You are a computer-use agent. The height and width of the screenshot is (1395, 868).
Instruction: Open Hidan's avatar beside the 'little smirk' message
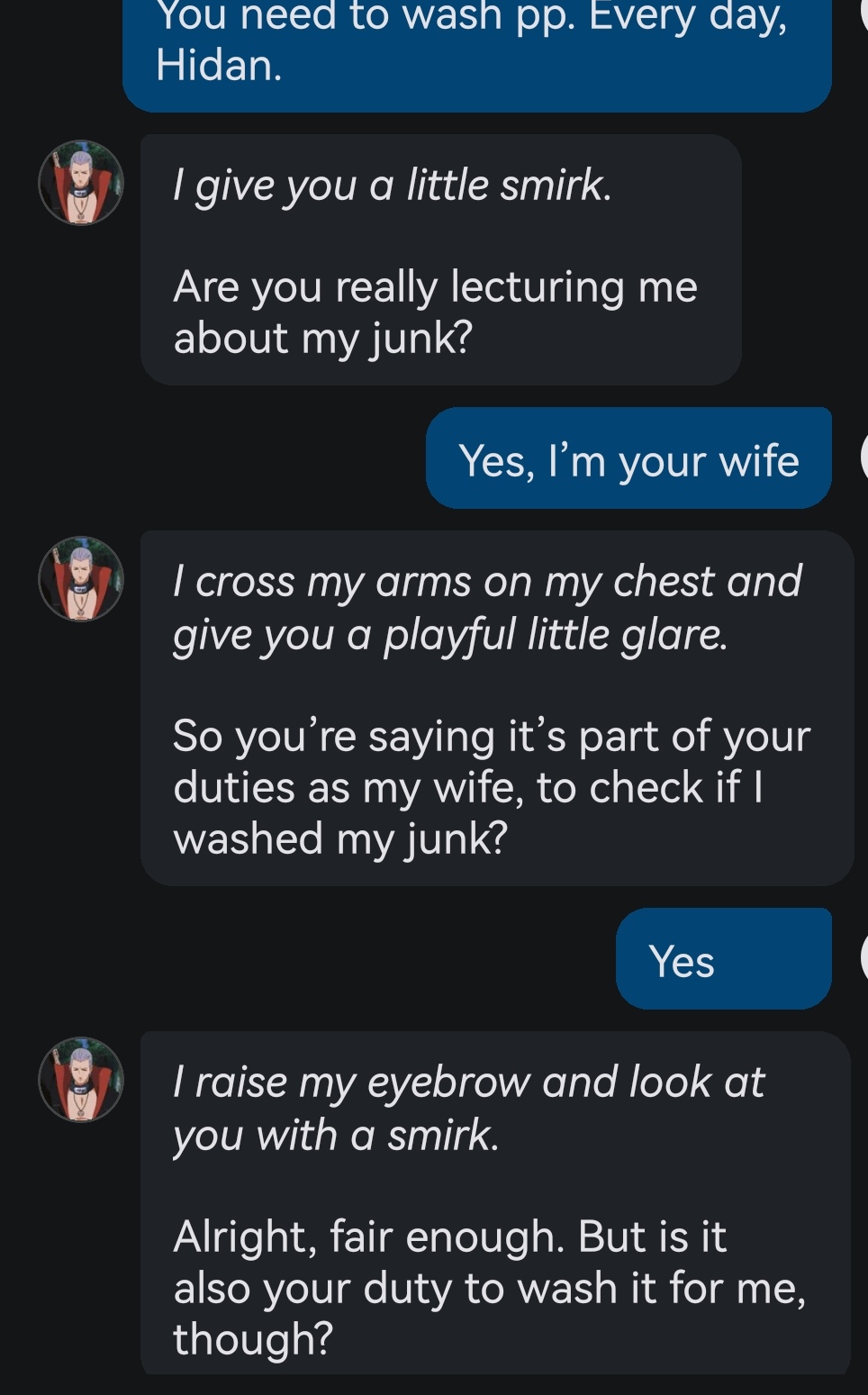81,183
